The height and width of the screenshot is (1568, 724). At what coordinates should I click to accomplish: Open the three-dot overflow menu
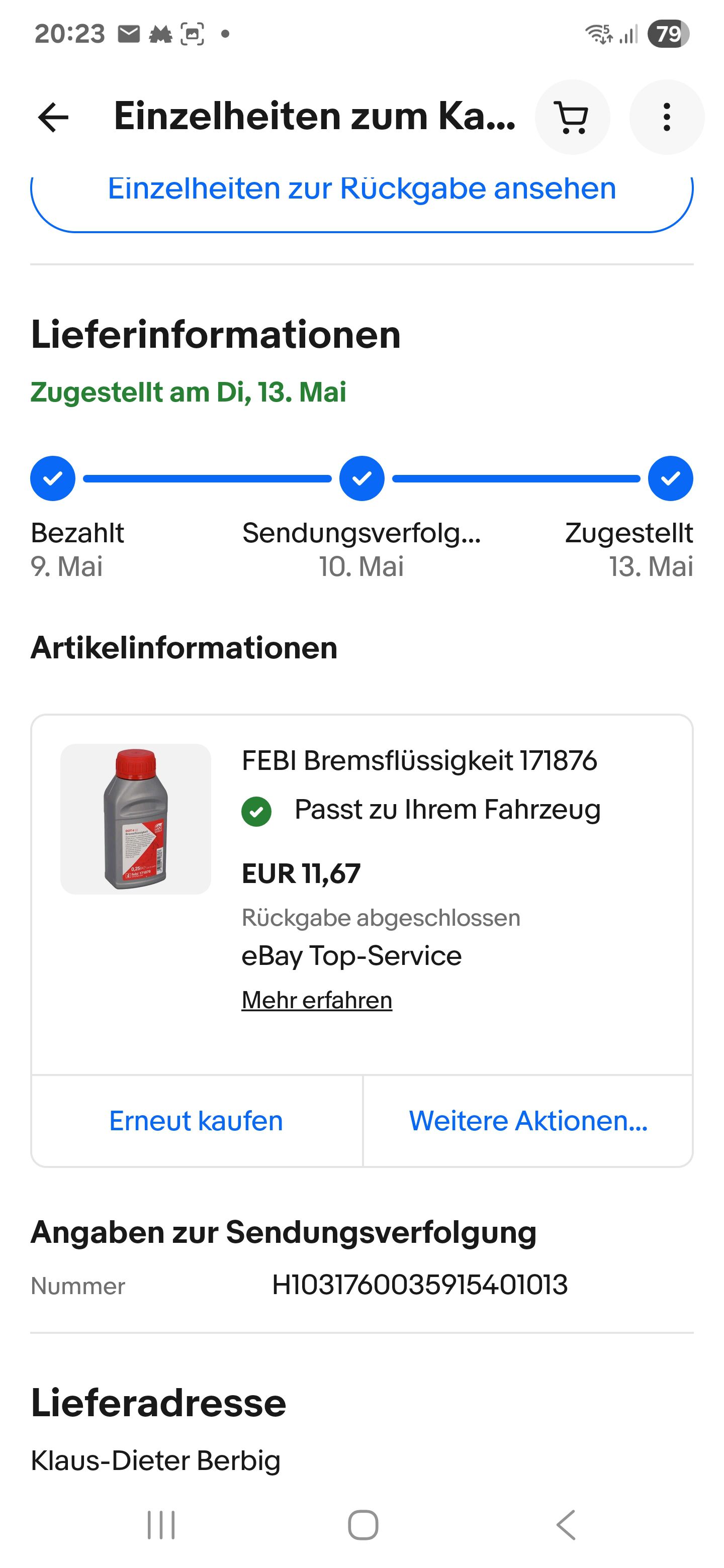[x=667, y=117]
